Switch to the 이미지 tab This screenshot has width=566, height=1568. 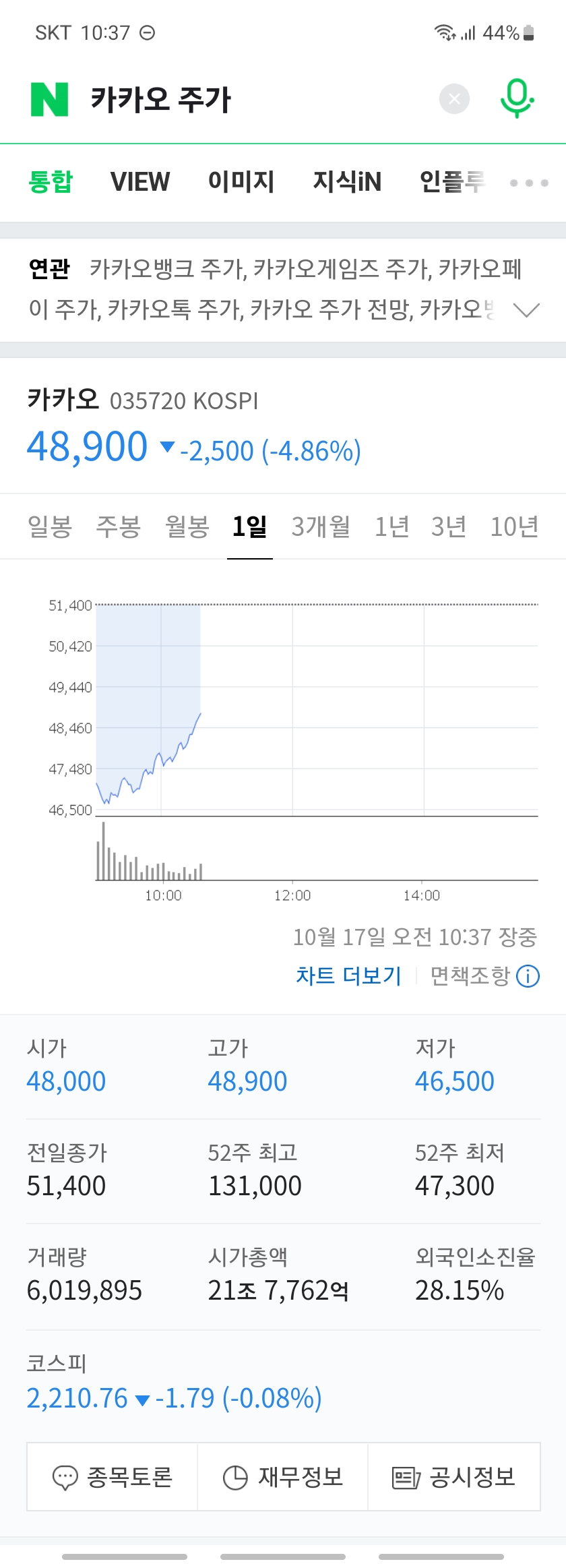click(x=241, y=182)
